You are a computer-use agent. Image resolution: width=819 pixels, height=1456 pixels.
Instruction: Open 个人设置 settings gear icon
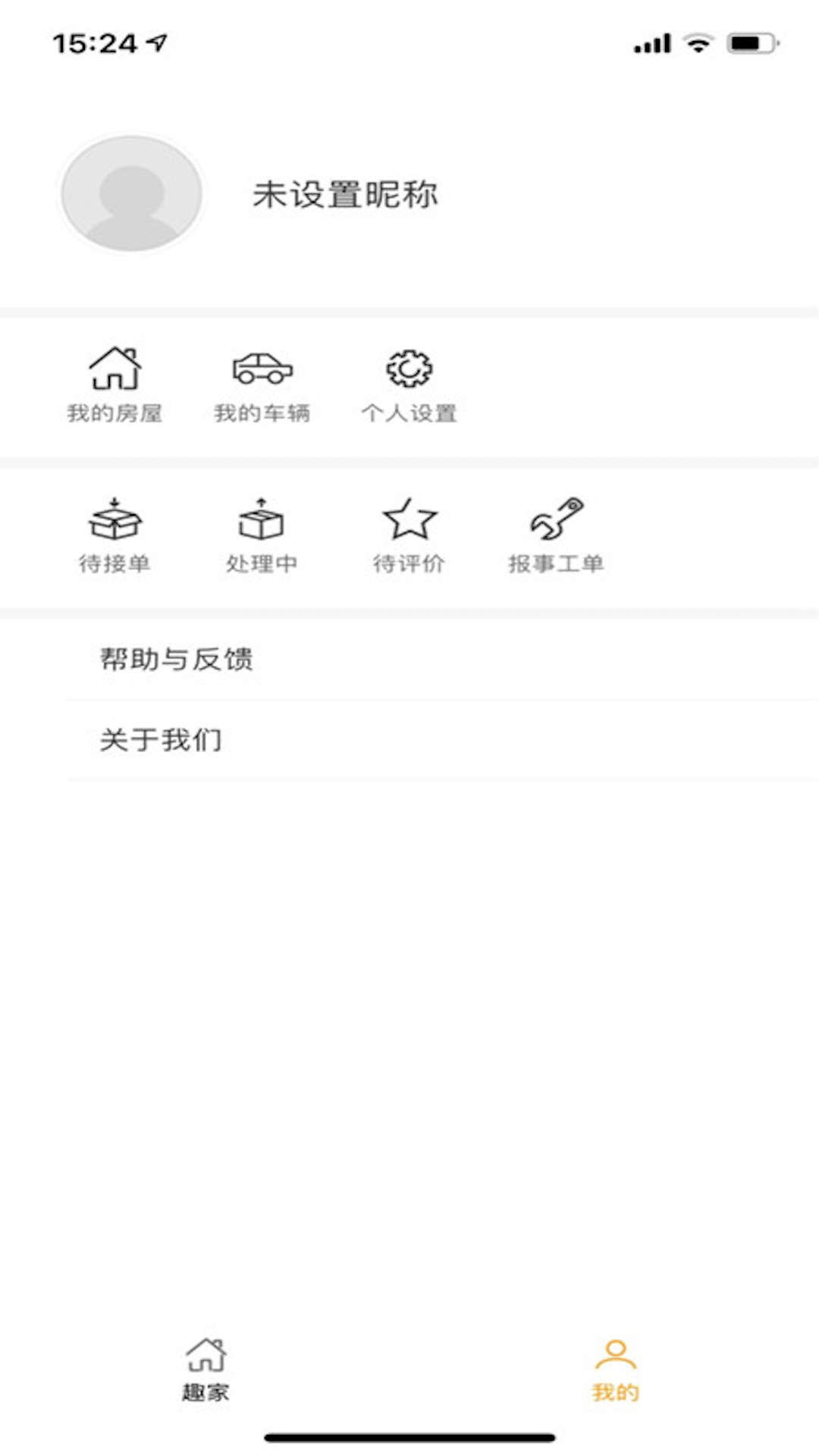click(x=409, y=370)
